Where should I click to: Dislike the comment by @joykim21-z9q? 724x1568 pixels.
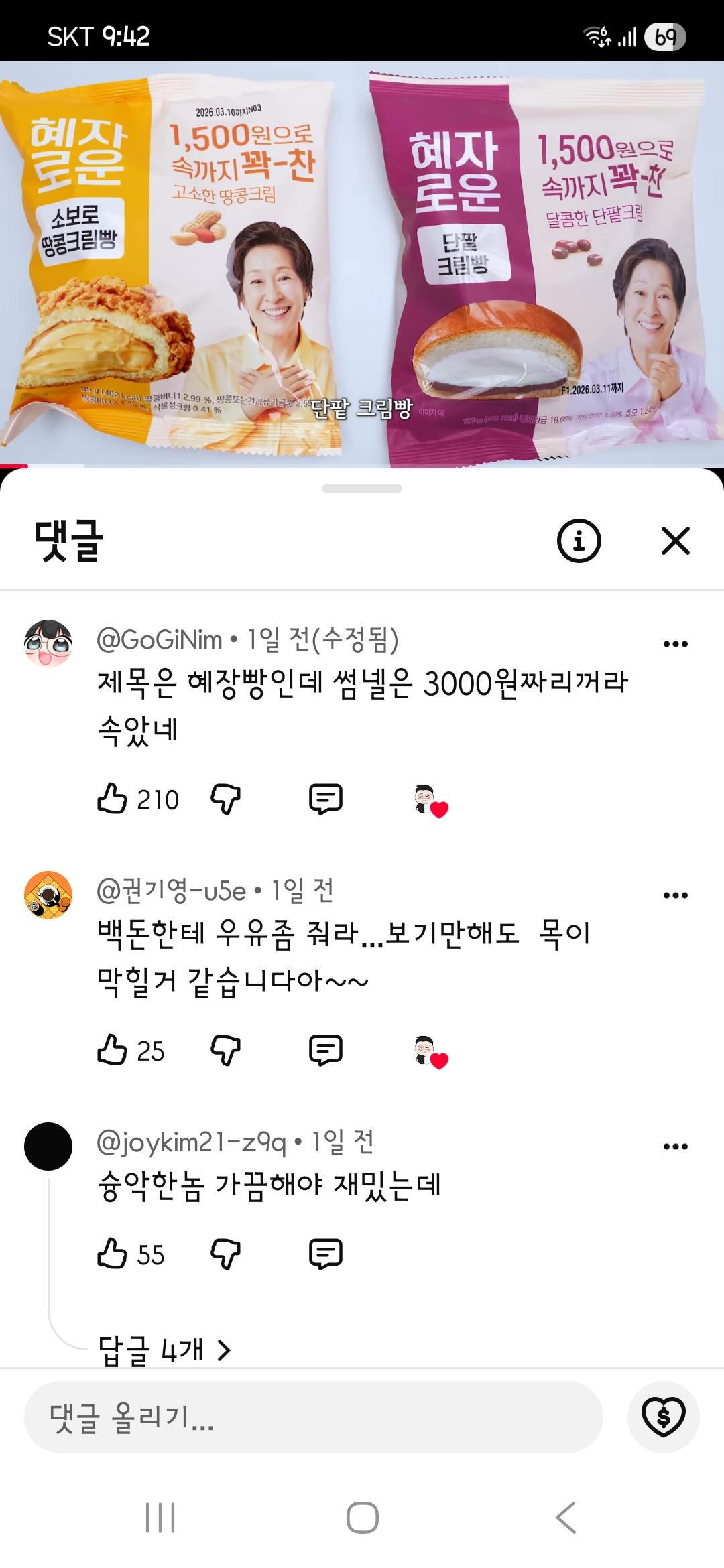225,1254
